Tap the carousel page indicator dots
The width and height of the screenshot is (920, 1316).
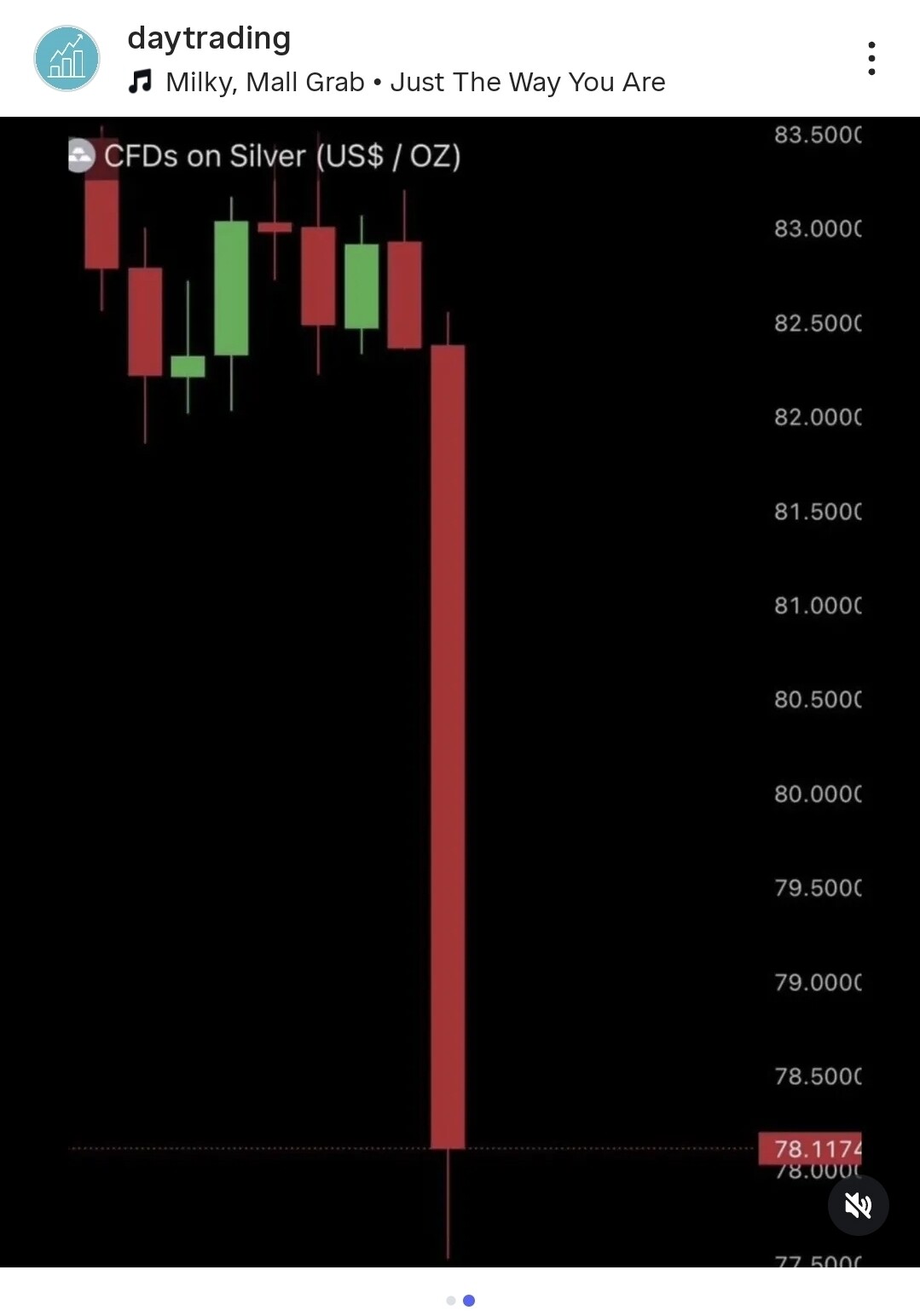[x=460, y=1301]
